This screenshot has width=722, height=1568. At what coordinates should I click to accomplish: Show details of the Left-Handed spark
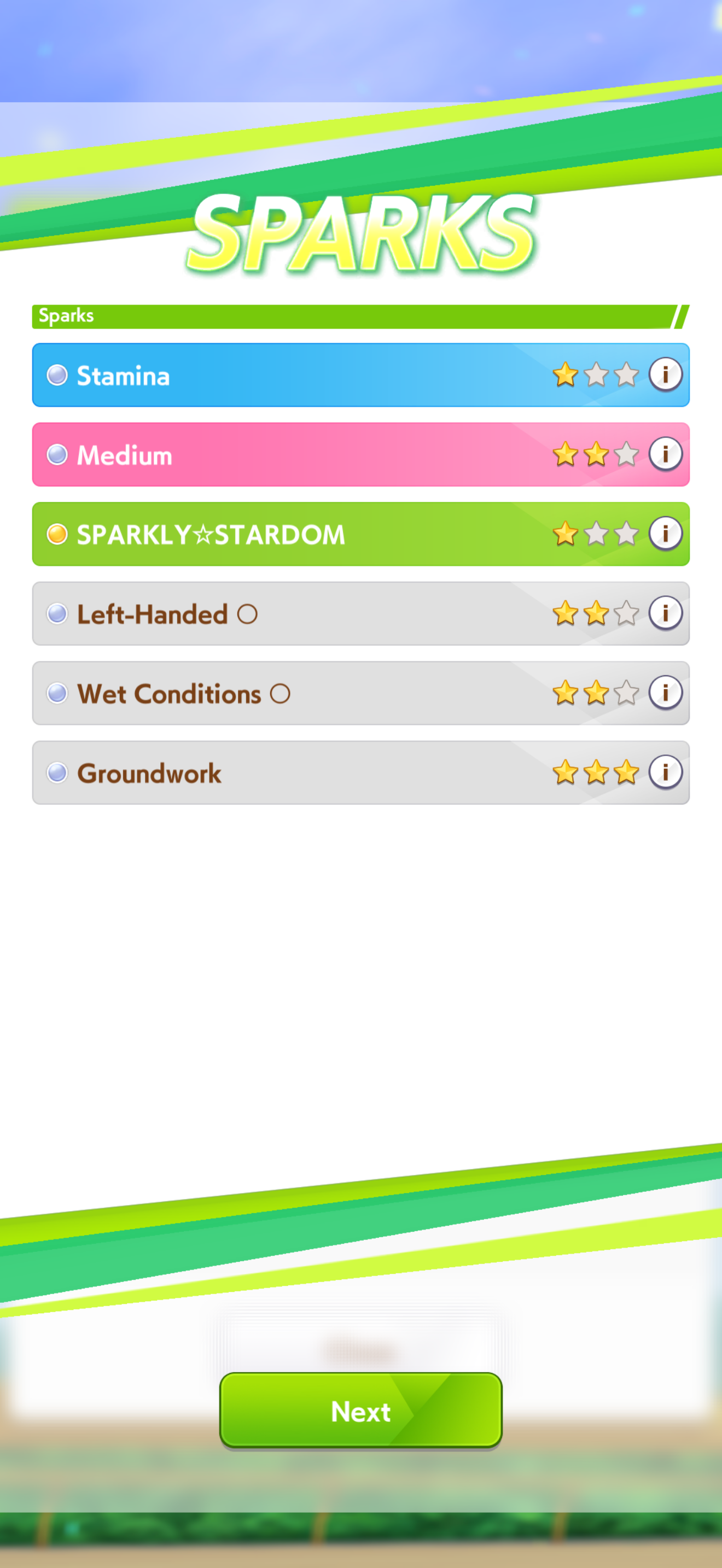click(665, 613)
